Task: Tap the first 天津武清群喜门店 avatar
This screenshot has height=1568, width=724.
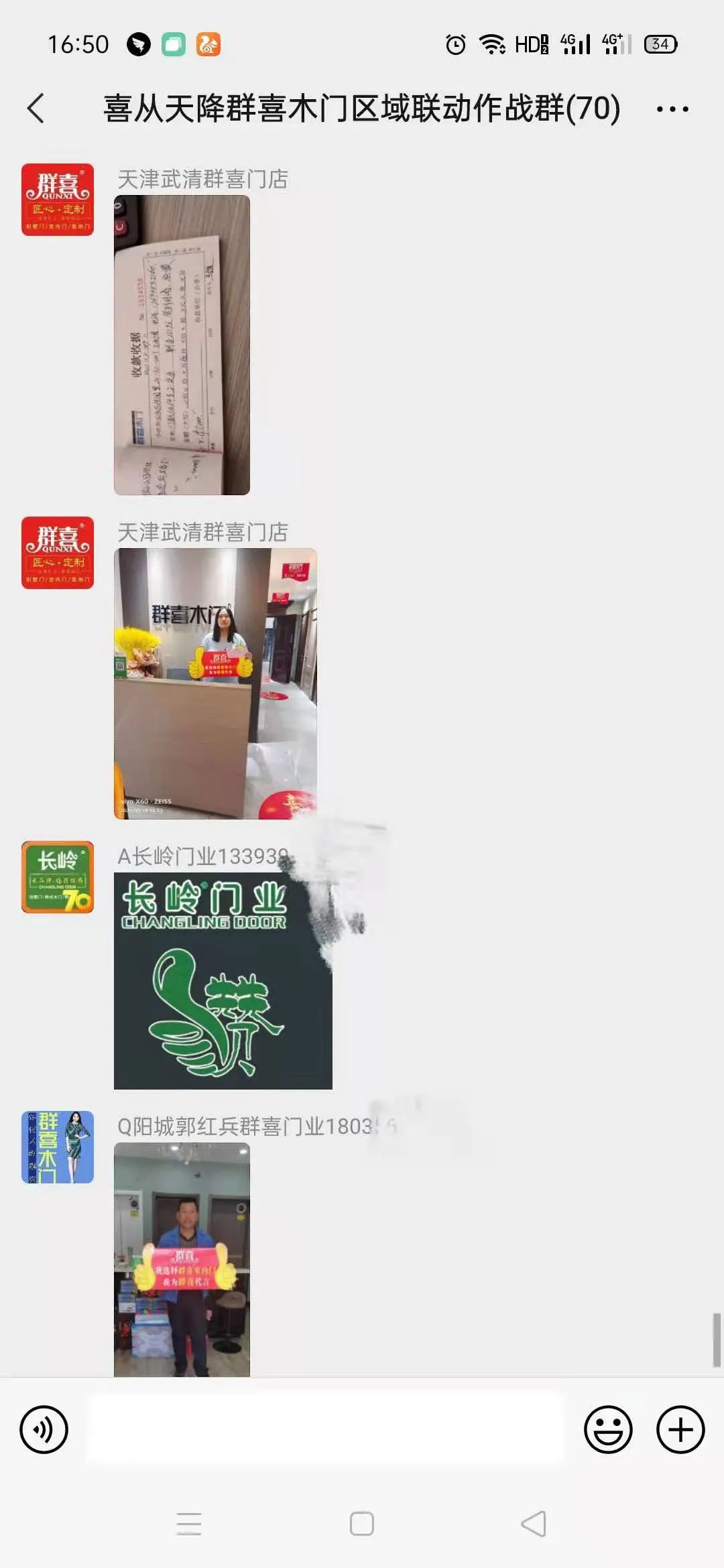Action: coord(58,200)
